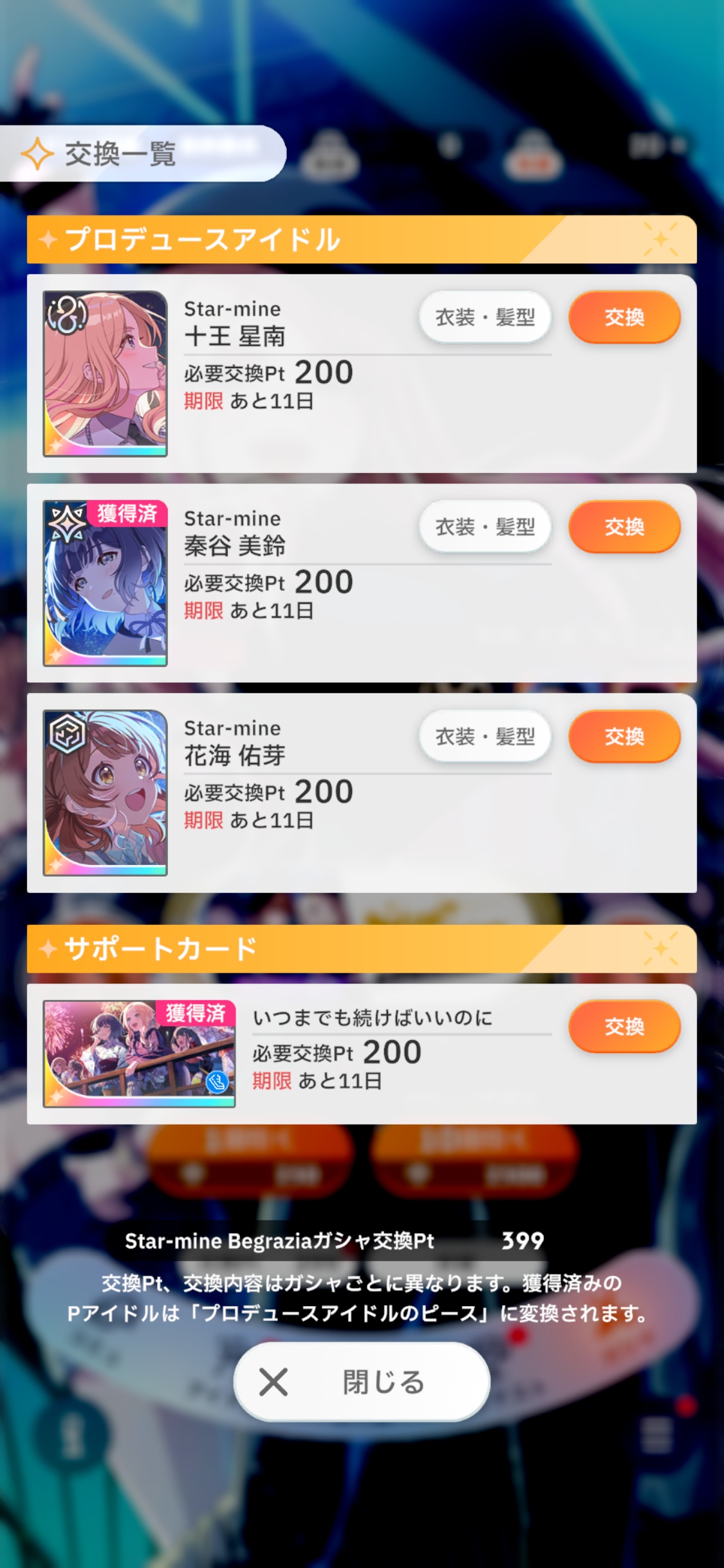This screenshot has height=1568, width=724.
Task: Open 秦谷 美鈴 idol card thumbnail
Action: point(105,583)
